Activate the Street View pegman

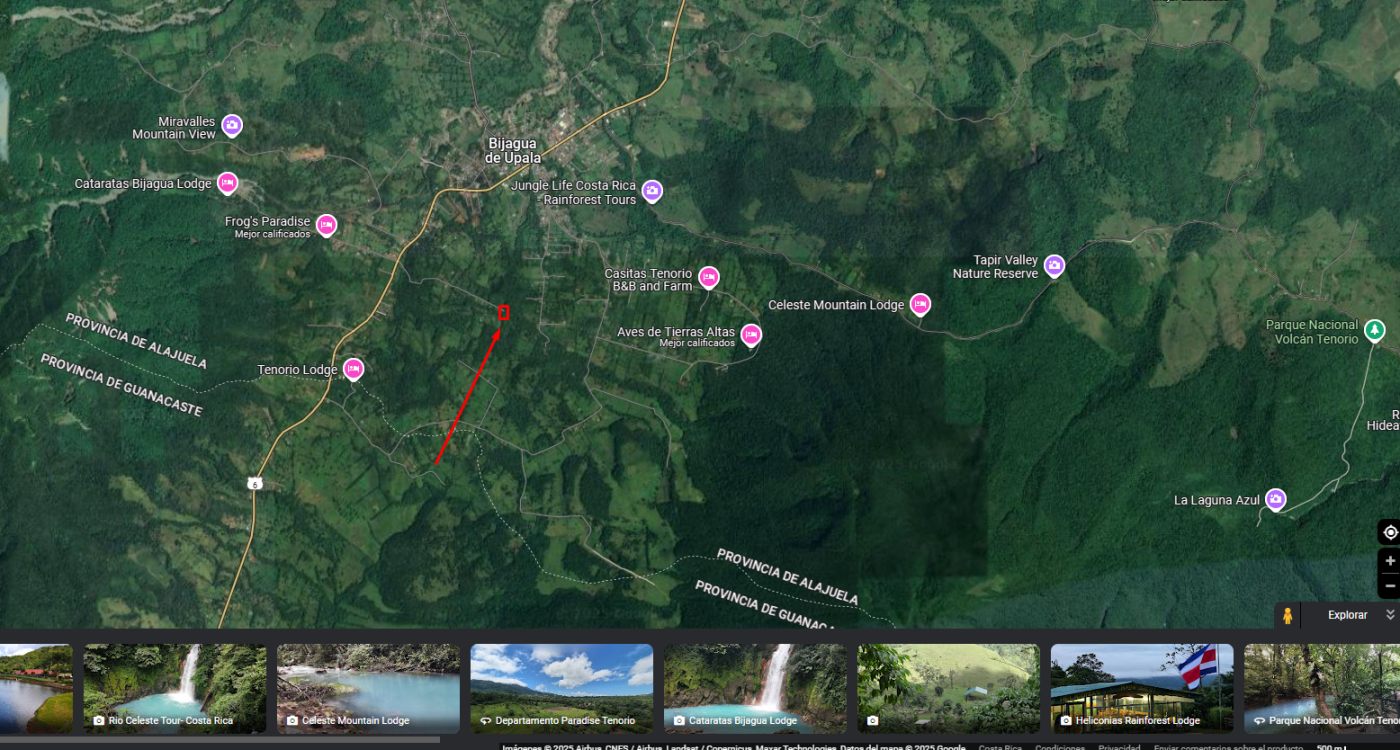click(x=1287, y=616)
